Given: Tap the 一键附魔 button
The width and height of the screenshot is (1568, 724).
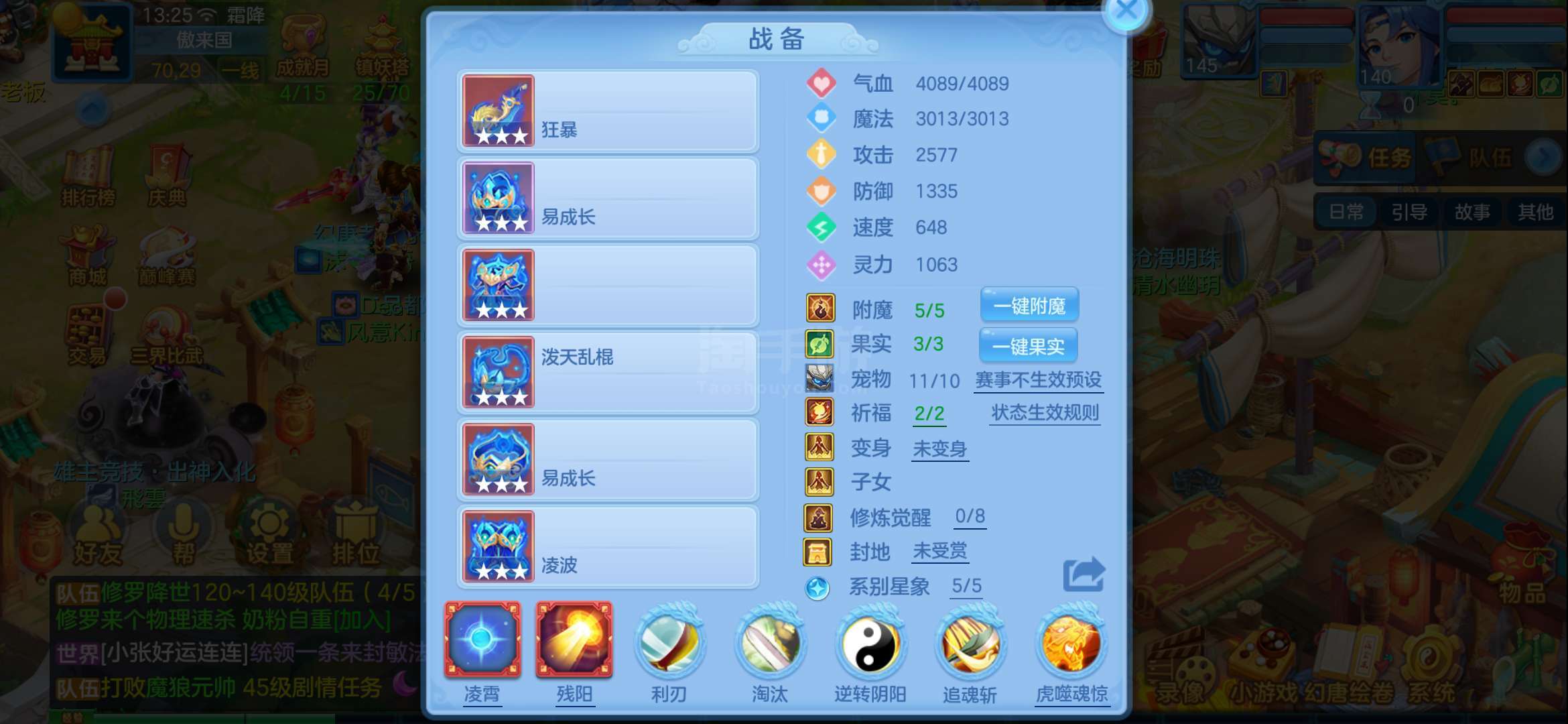Looking at the screenshot, I should click(1029, 306).
